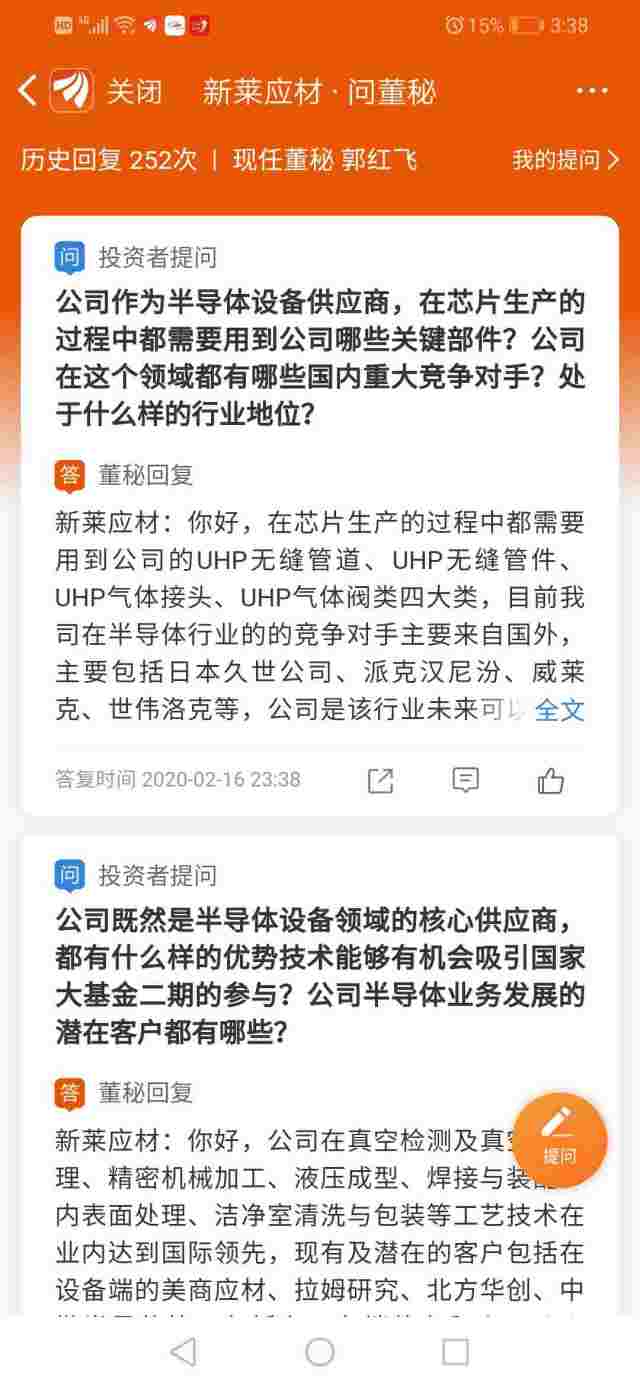Image resolution: width=640 pixels, height=1387 pixels.
Task: Open the three-dot overflow menu
Action: tap(592, 92)
